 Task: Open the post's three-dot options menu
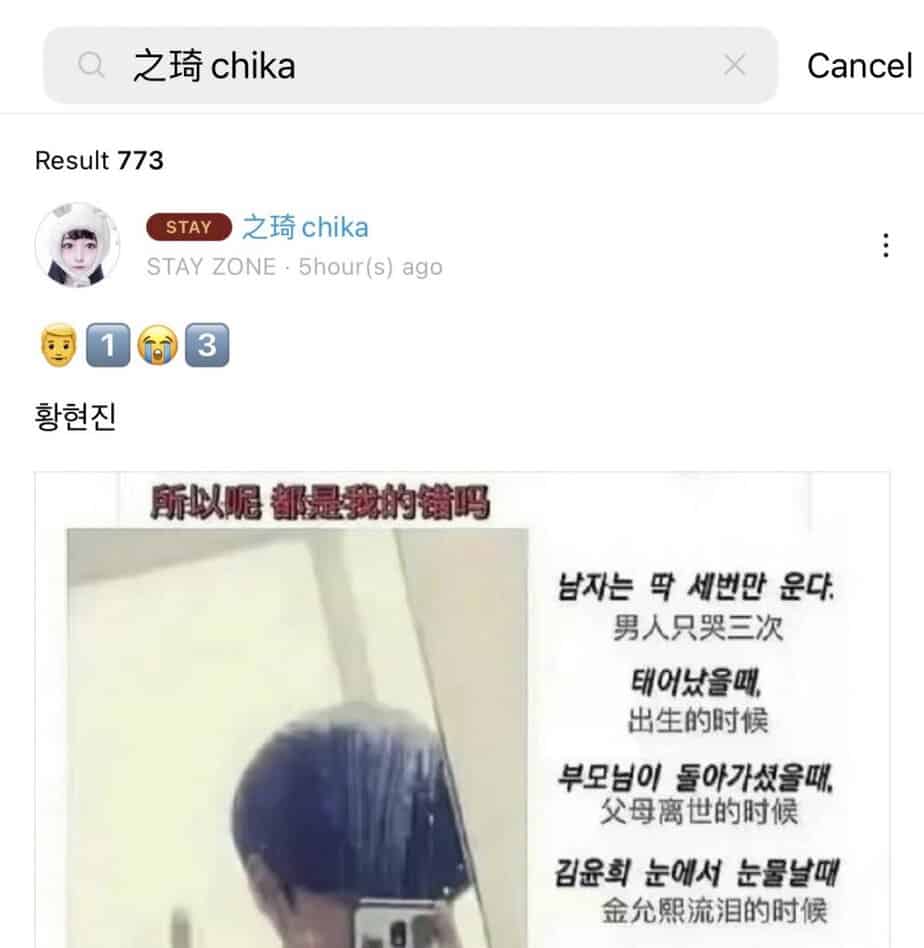tap(885, 246)
